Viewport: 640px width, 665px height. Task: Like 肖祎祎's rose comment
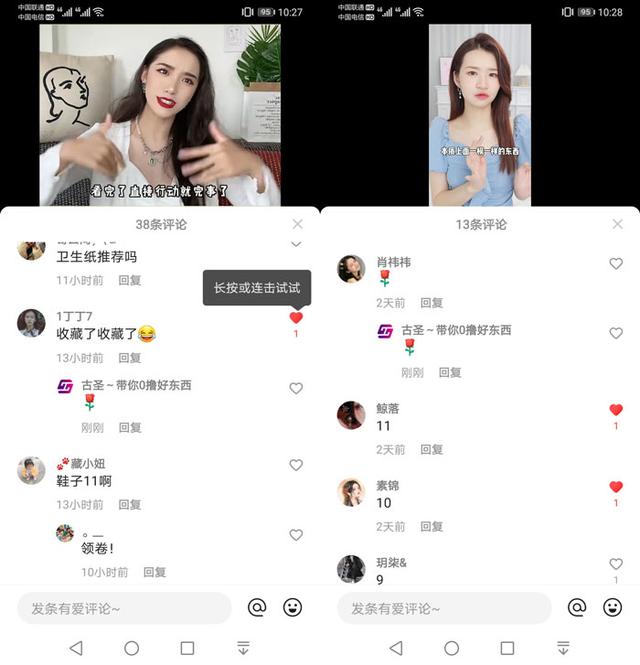pyautogui.click(x=616, y=264)
